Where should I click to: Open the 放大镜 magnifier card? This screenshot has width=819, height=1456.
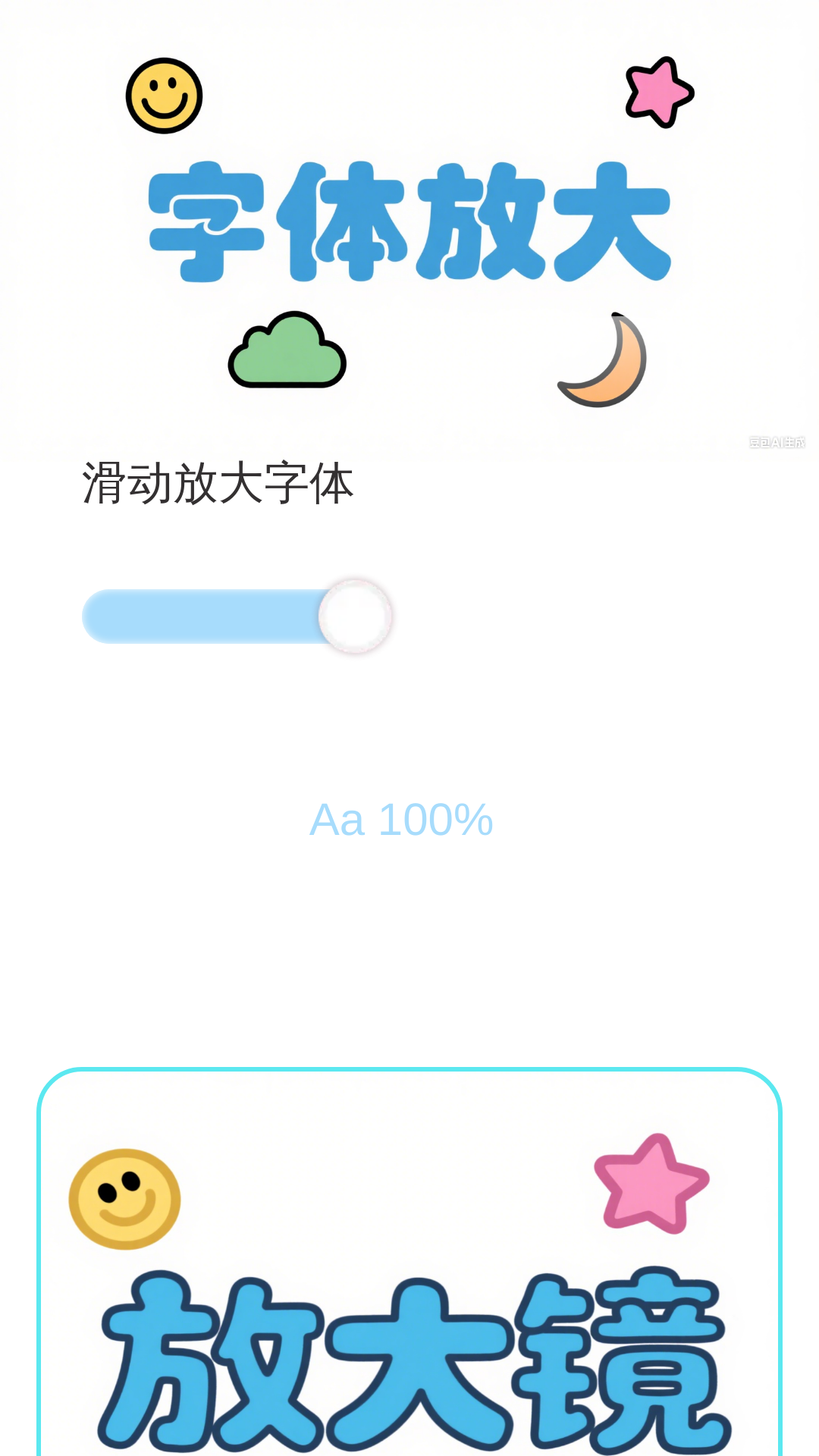pos(409,1259)
